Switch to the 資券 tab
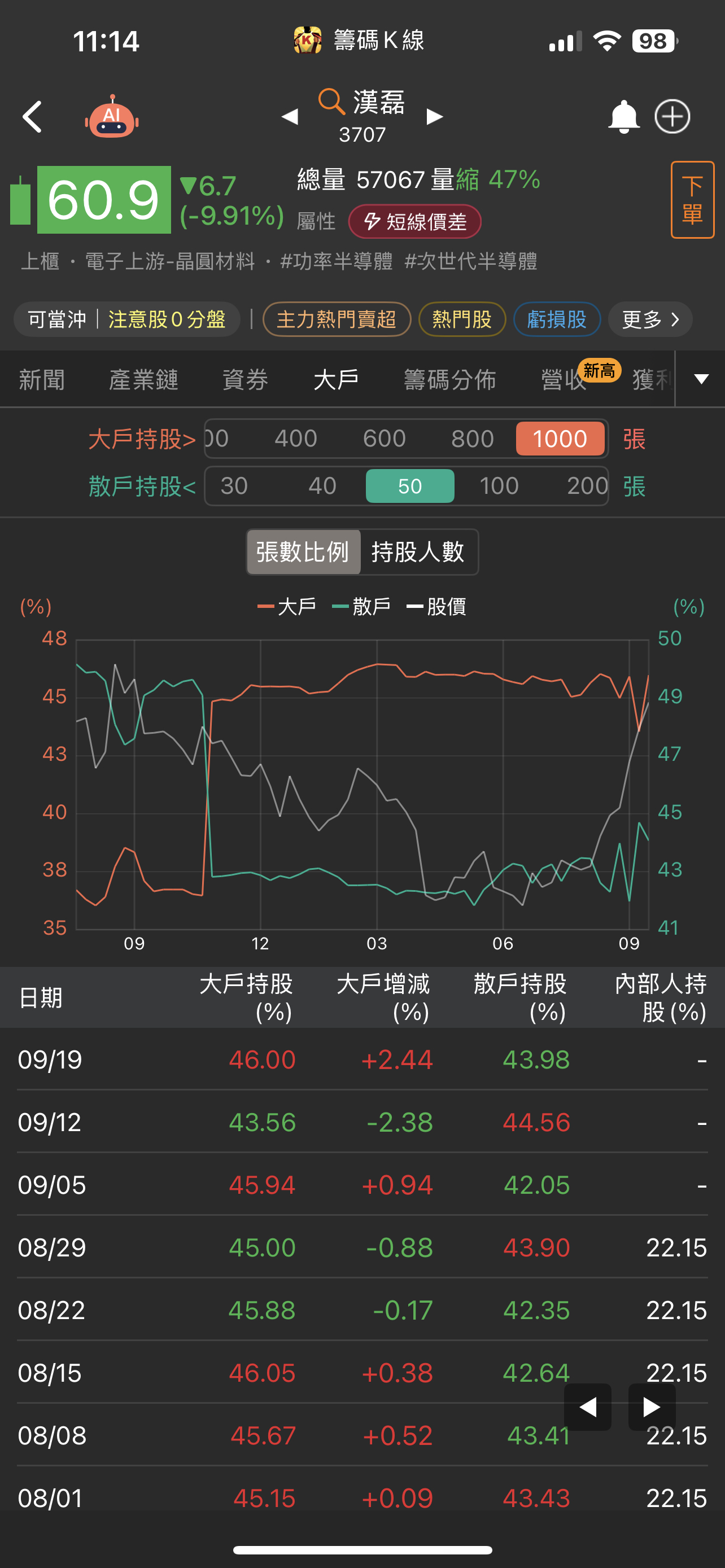 (244, 379)
